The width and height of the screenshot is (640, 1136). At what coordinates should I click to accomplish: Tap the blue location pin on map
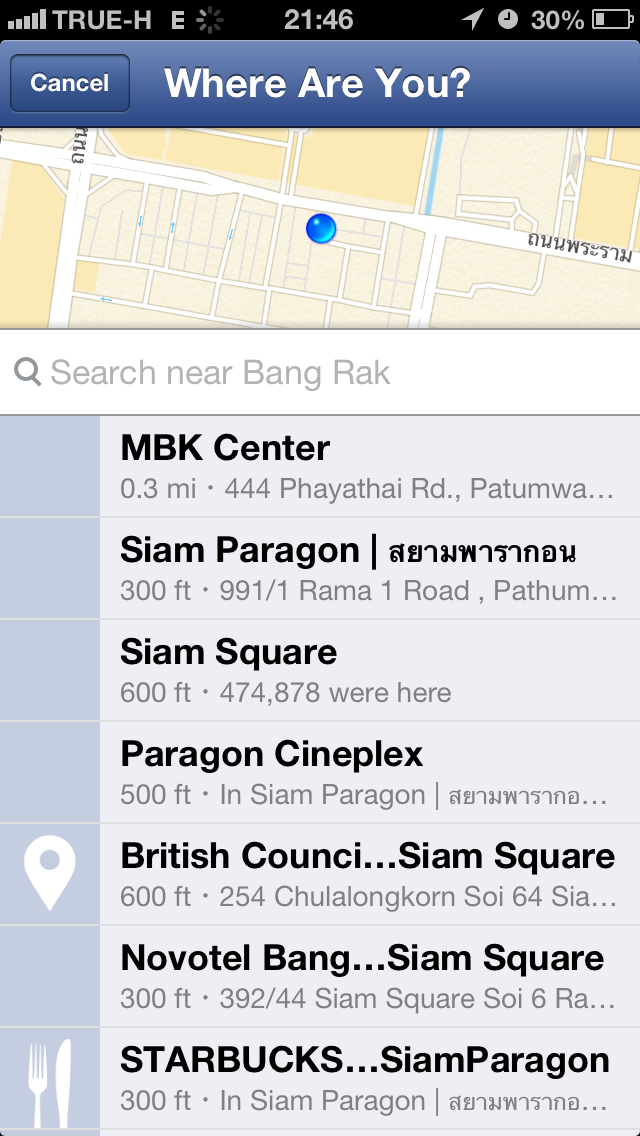coord(321,228)
